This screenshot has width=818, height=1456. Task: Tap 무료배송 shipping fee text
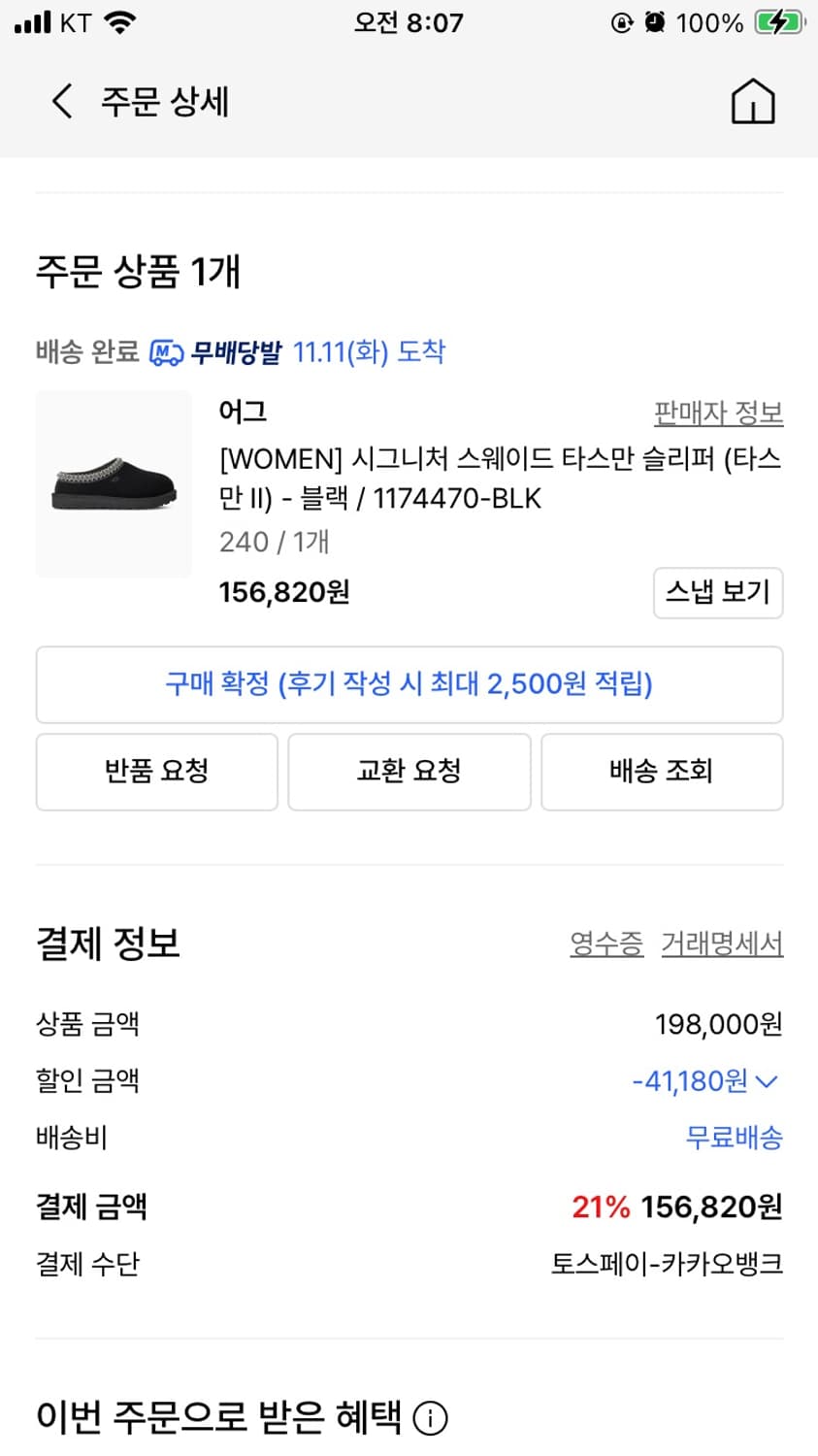click(735, 1138)
